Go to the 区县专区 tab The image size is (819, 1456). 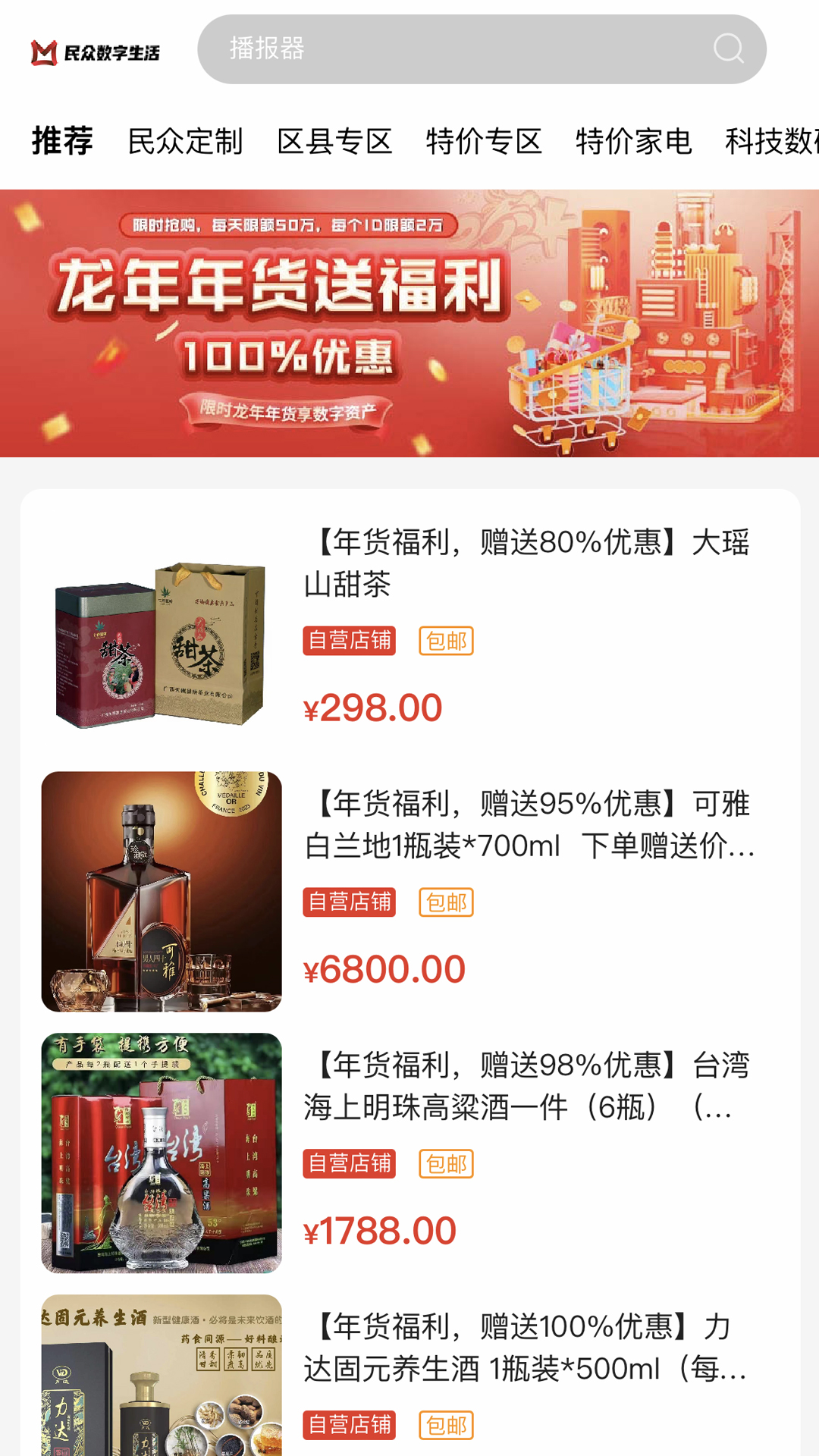334,142
